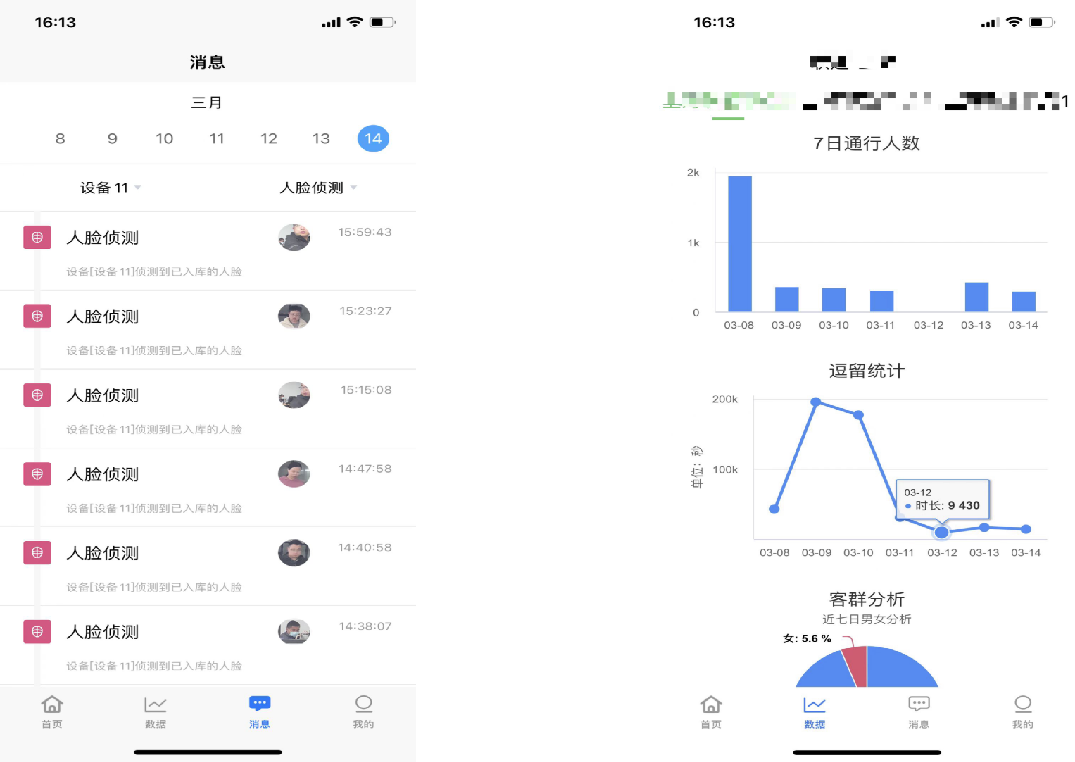Tap the 03-08 bar in 7日通行人数 chart
This screenshot has width=1075, height=762.
[740, 244]
